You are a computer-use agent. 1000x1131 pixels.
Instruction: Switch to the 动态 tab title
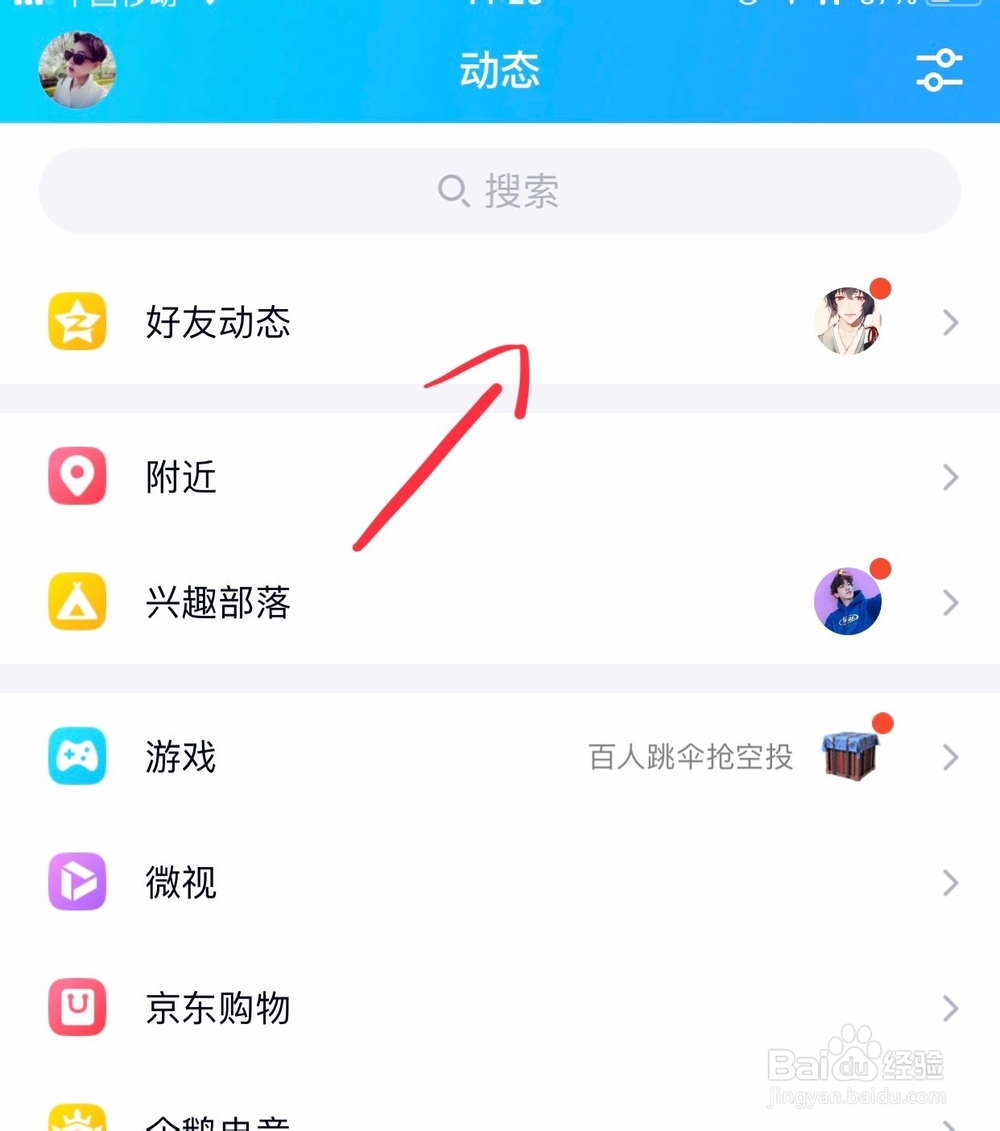[499, 69]
